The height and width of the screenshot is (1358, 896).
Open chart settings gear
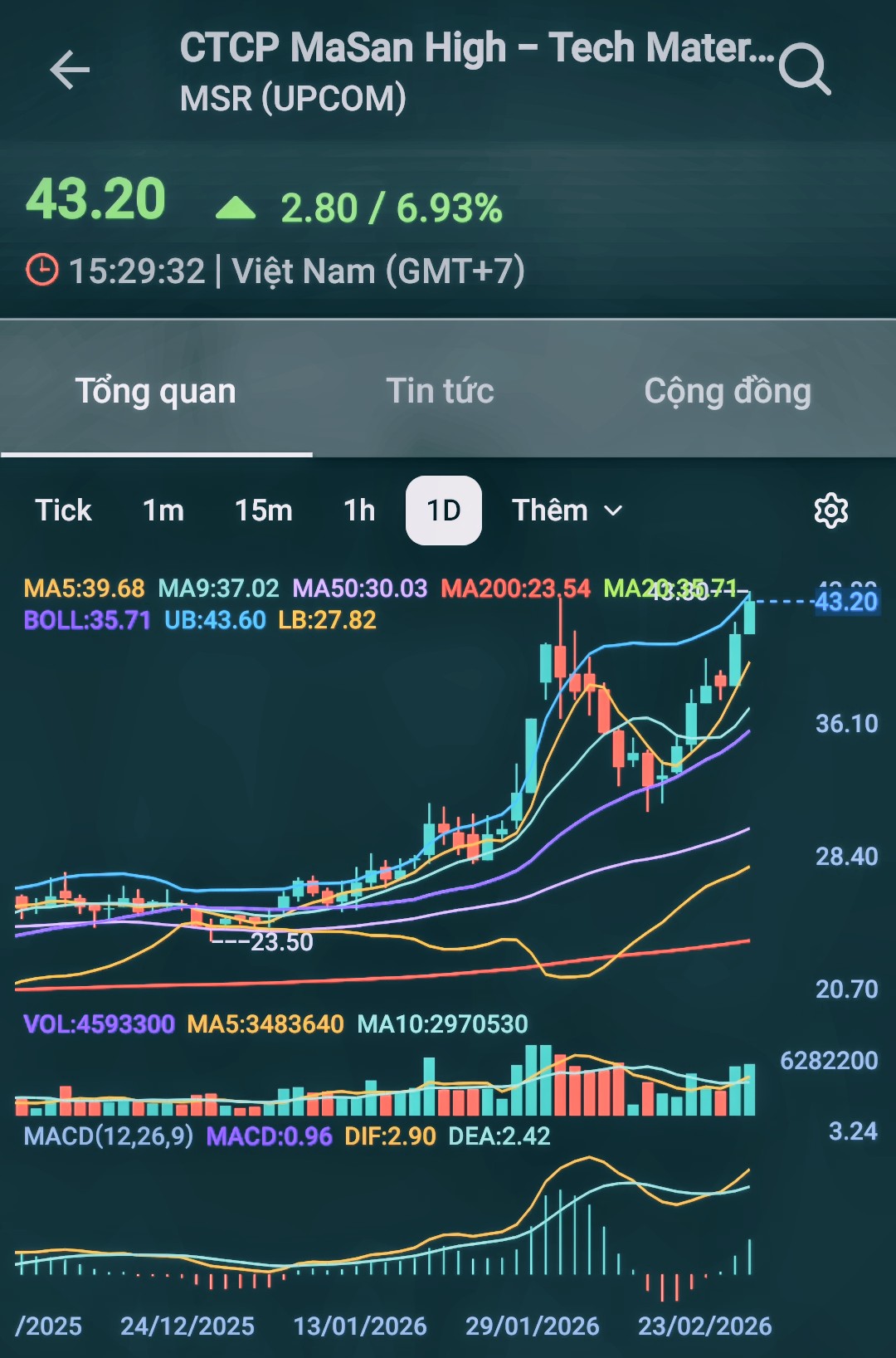(830, 510)
